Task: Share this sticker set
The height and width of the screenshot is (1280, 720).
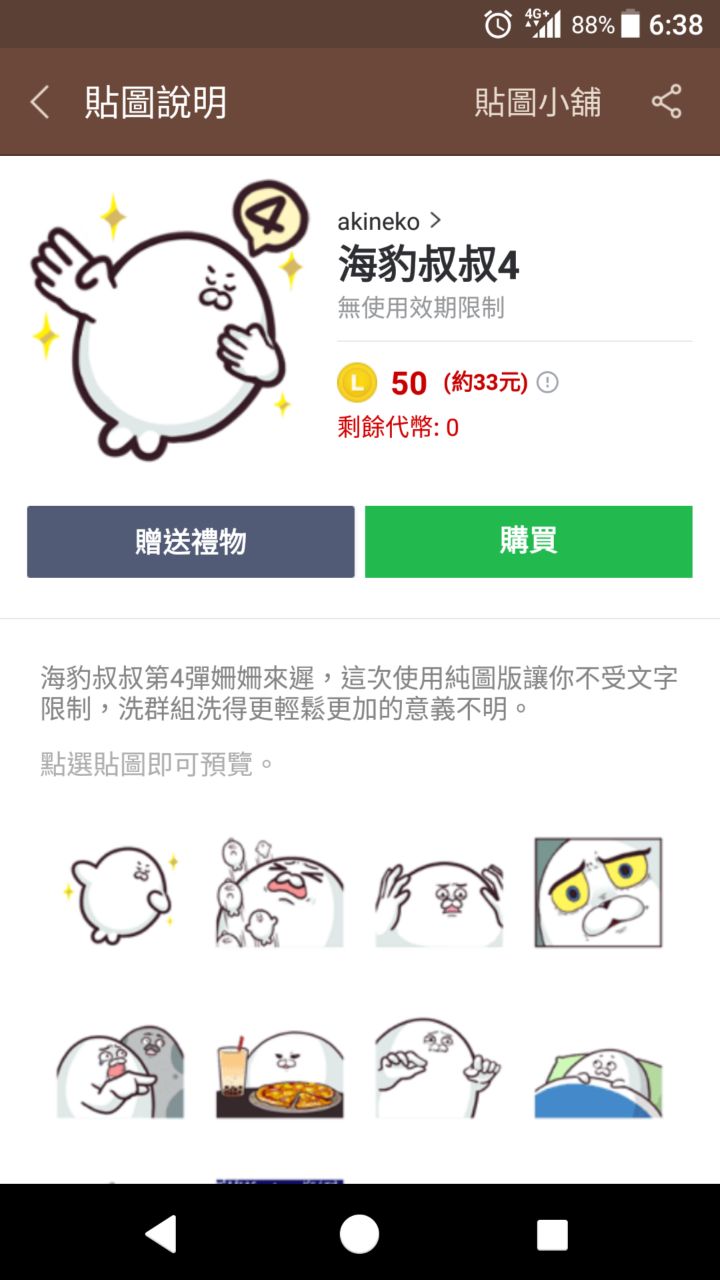Action: (666, 102)
